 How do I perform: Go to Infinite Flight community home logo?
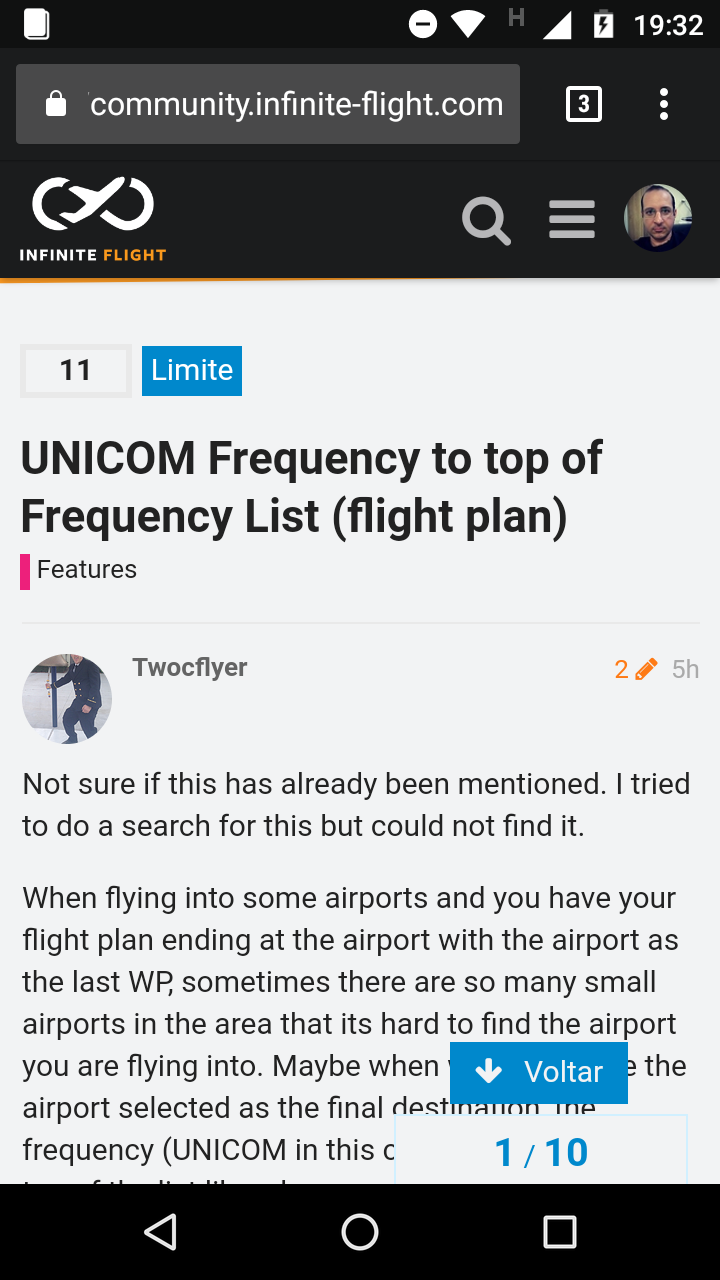pyautogui.click(x=93, y=219)
